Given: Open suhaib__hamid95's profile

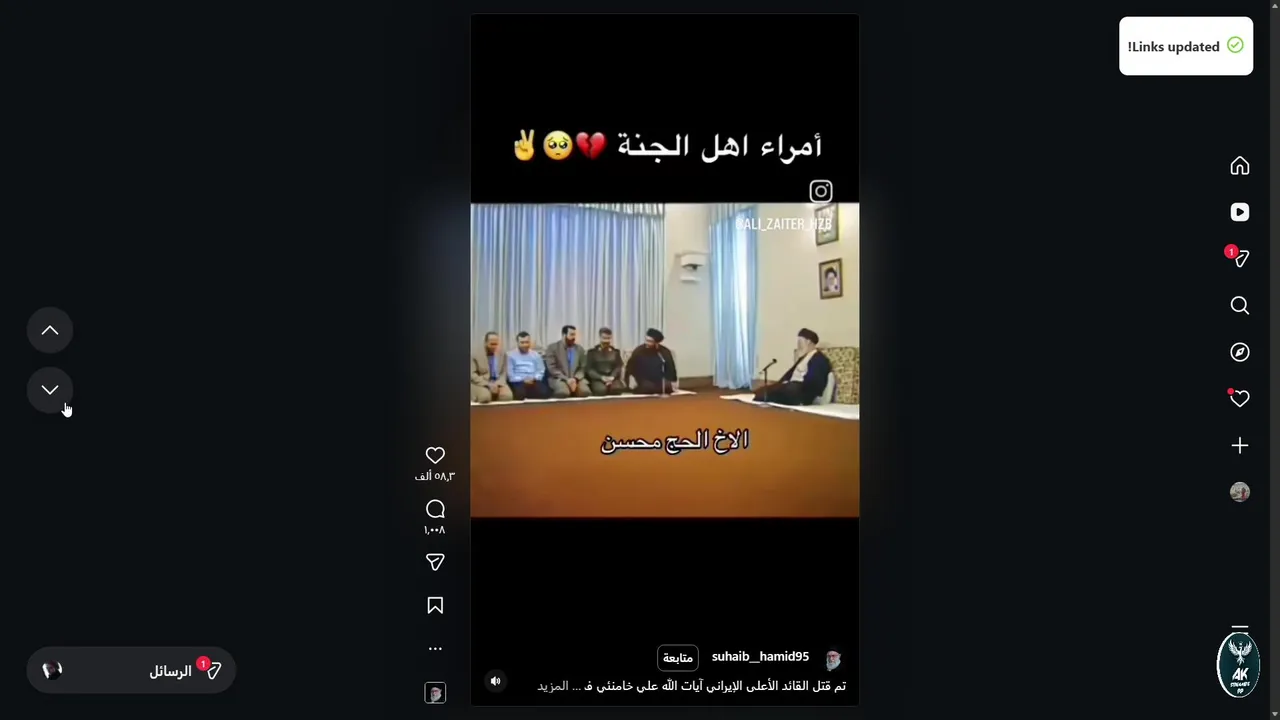Looking at the screenshot, I should (760, 657).
